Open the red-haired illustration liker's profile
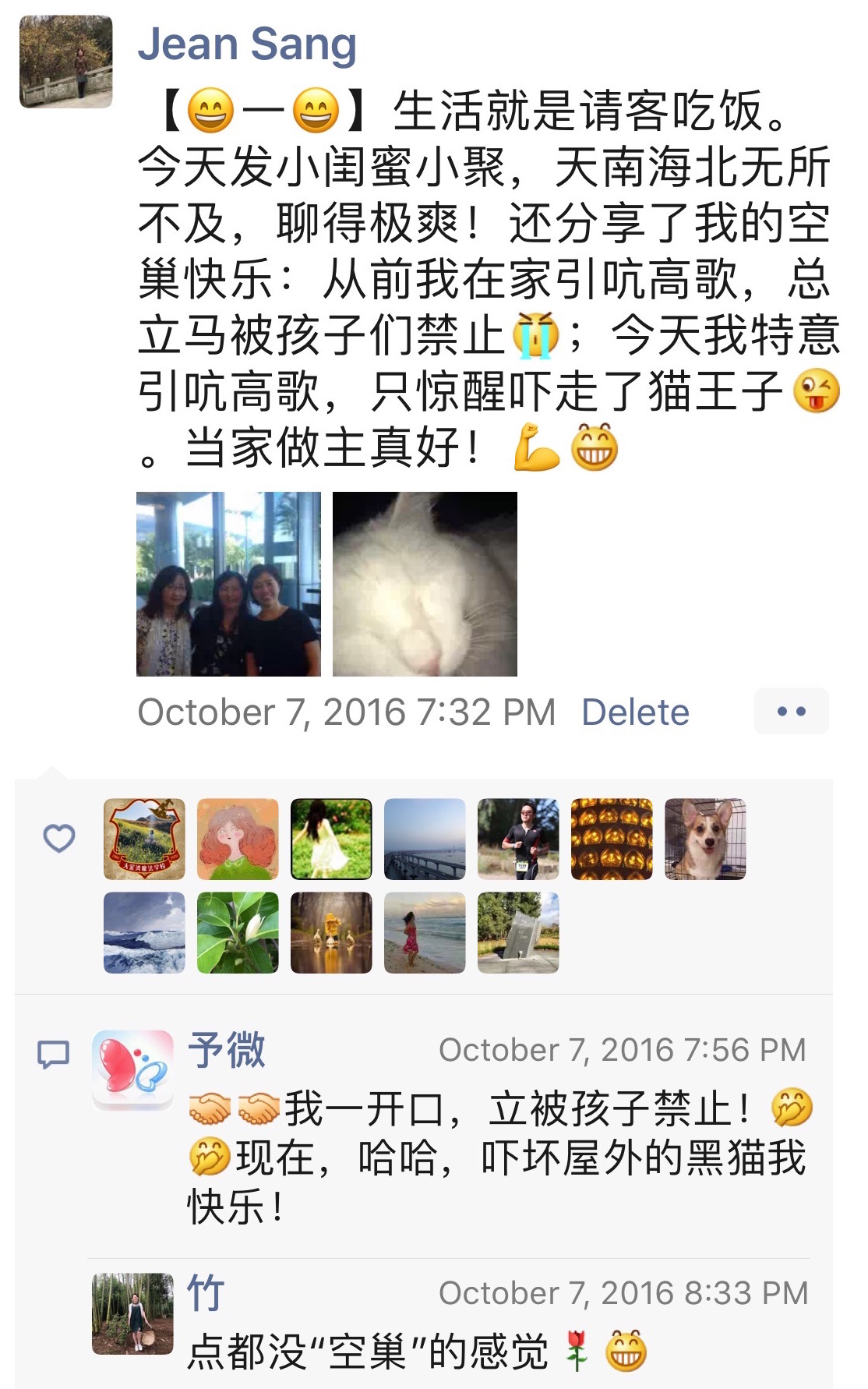 pyautogui.click(x=238, y=839)
